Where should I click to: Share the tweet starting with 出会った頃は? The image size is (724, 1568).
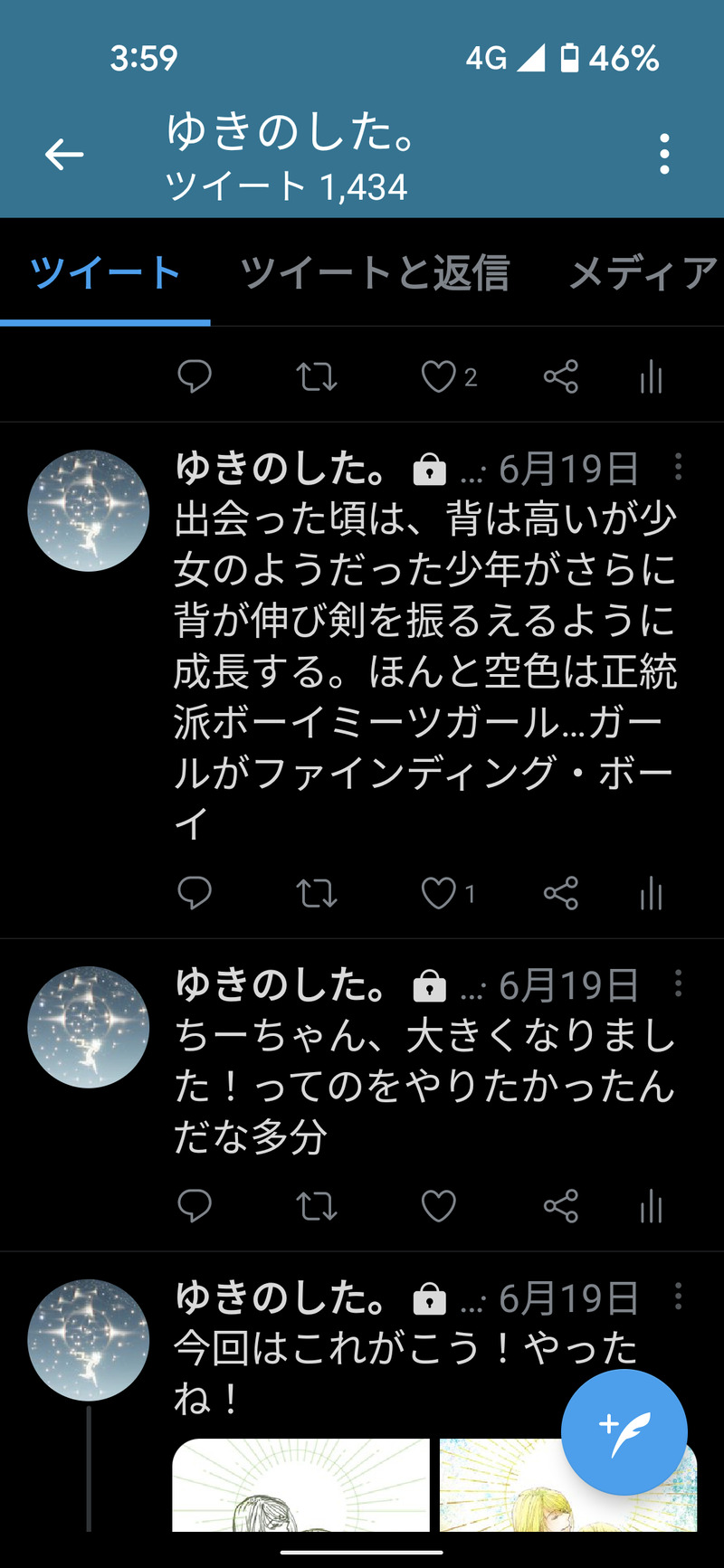point(560,894)
